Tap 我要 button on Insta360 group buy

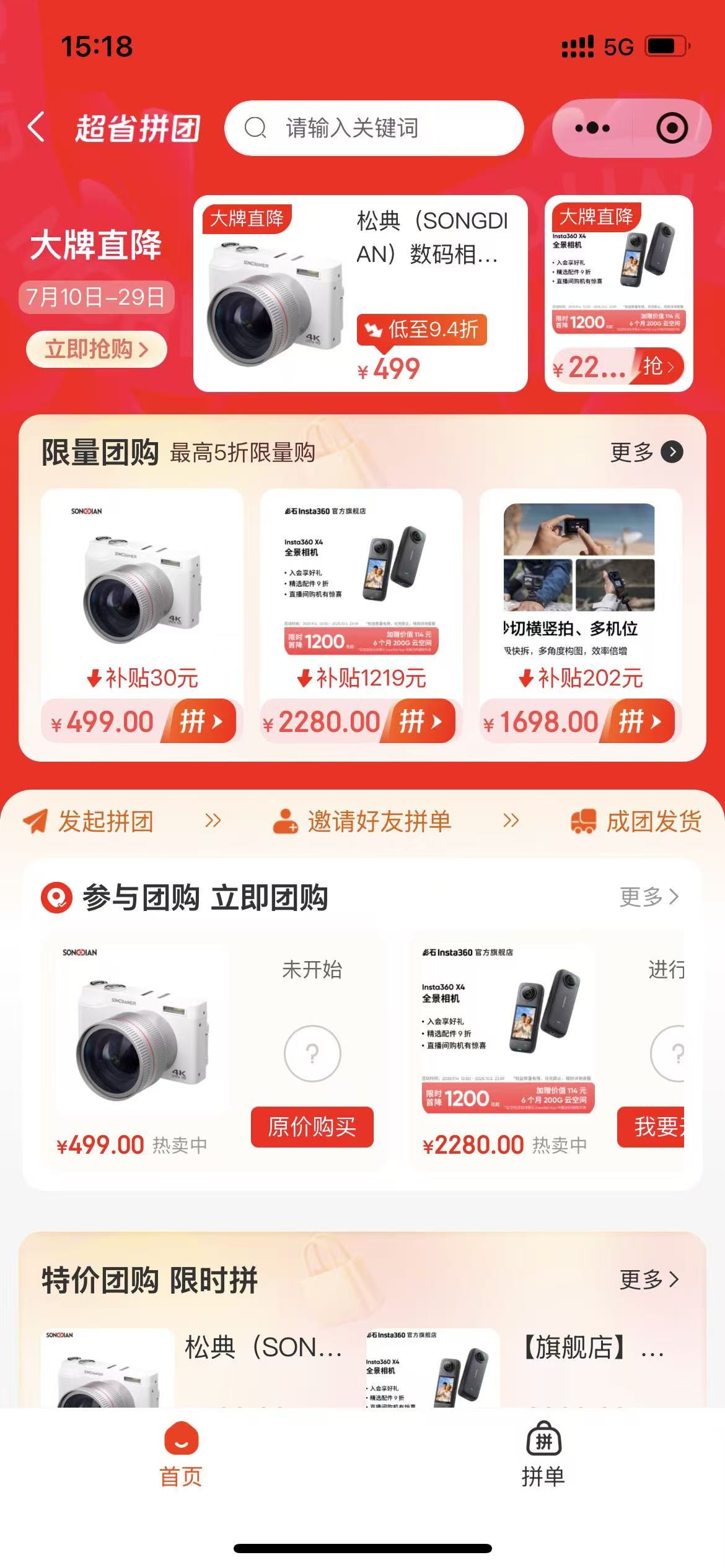pos(652,1126)
